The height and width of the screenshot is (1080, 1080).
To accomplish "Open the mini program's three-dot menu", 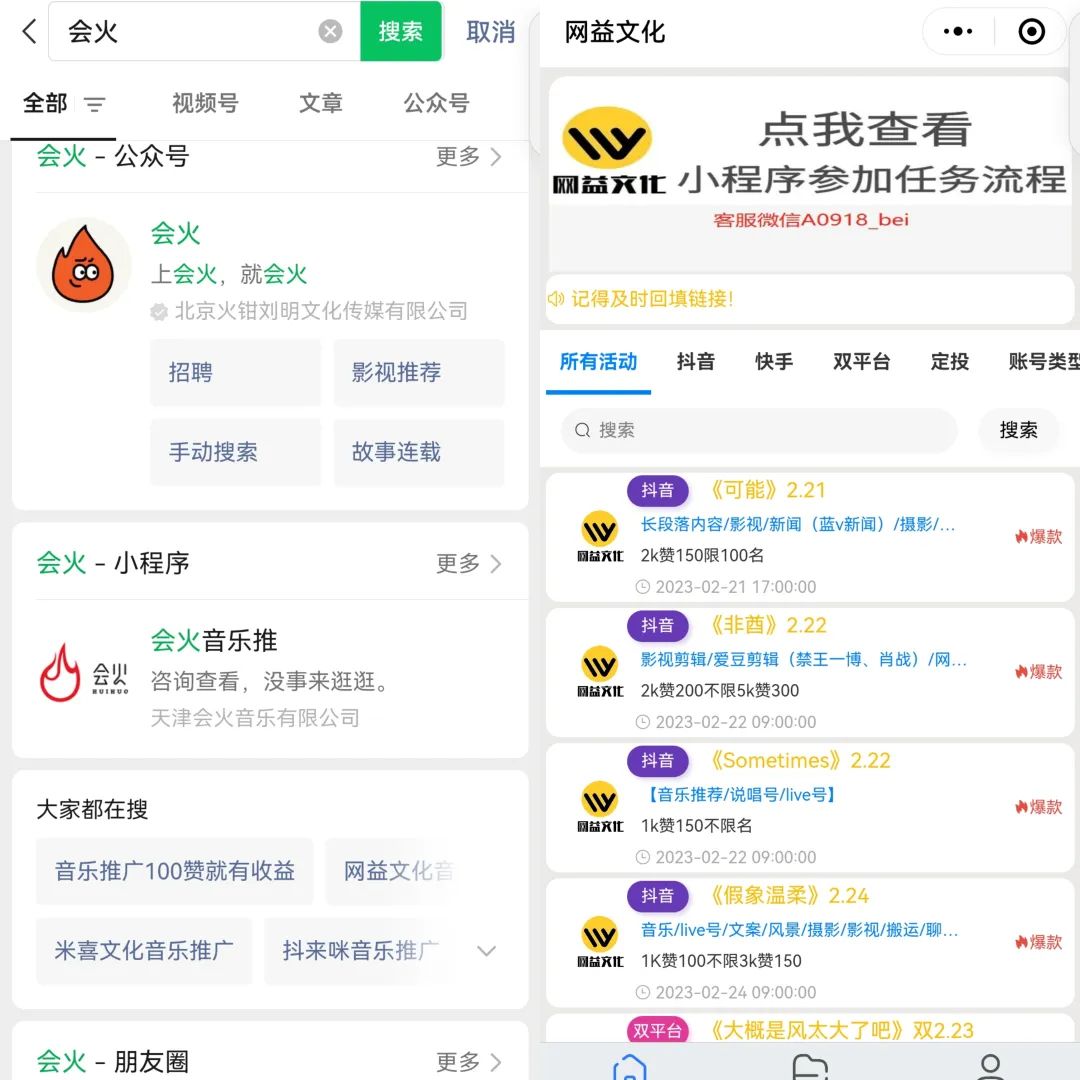I will (x=957, y=32).
